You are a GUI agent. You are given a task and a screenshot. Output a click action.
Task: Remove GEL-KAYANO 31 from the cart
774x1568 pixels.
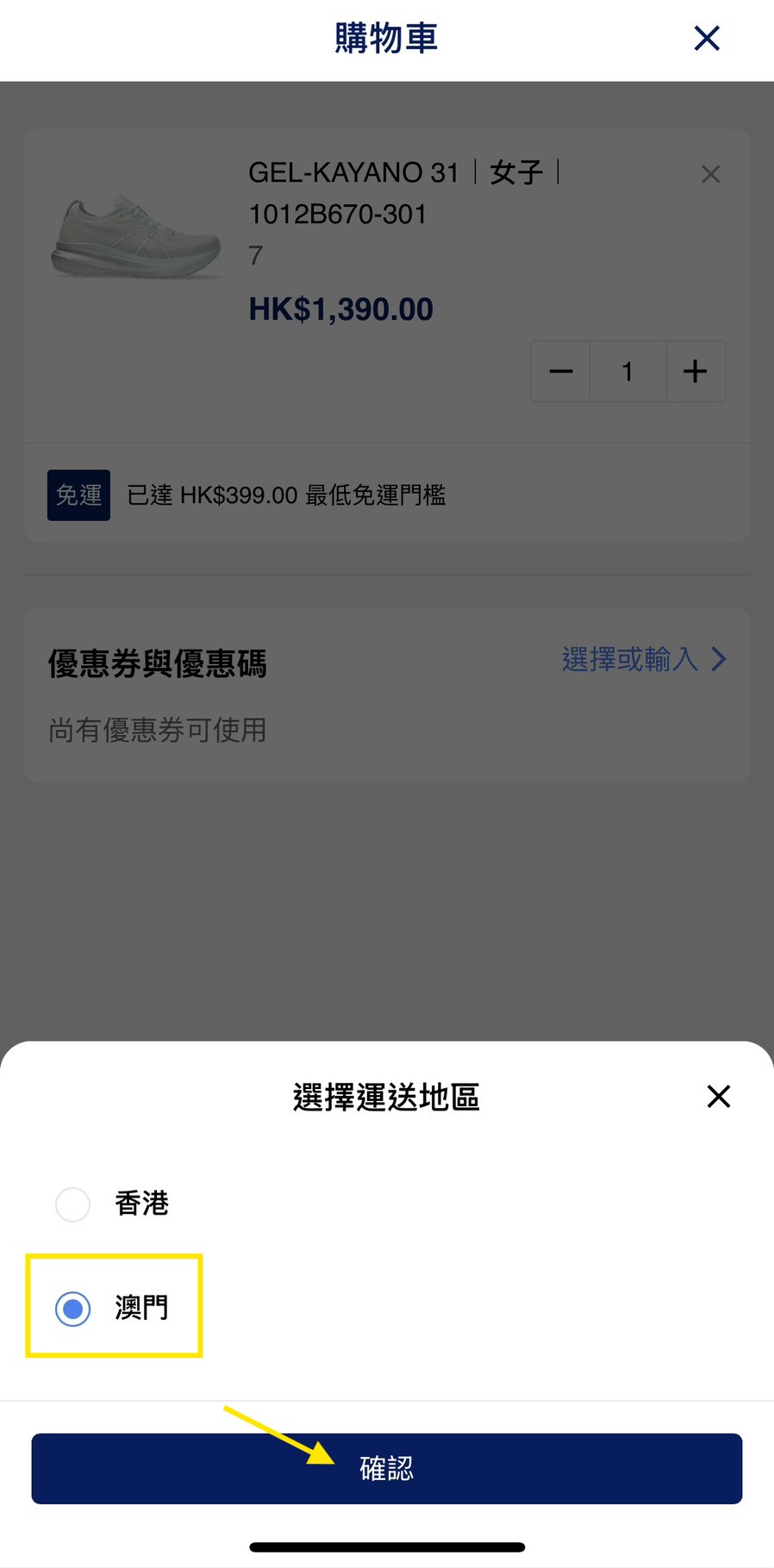click(711, 174)
